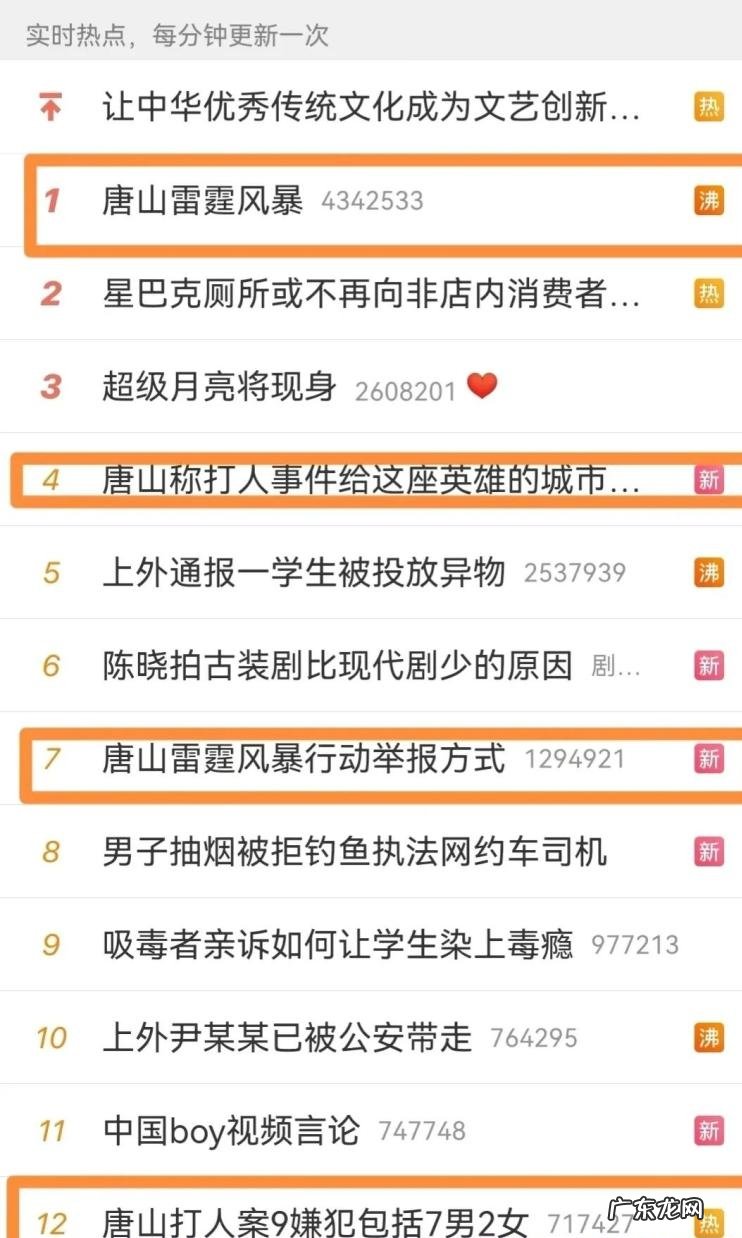Click the 热 badge on the pinned topic
Image resolution: width=742 pixels, height=1238 pixels.
coord(709,106)
